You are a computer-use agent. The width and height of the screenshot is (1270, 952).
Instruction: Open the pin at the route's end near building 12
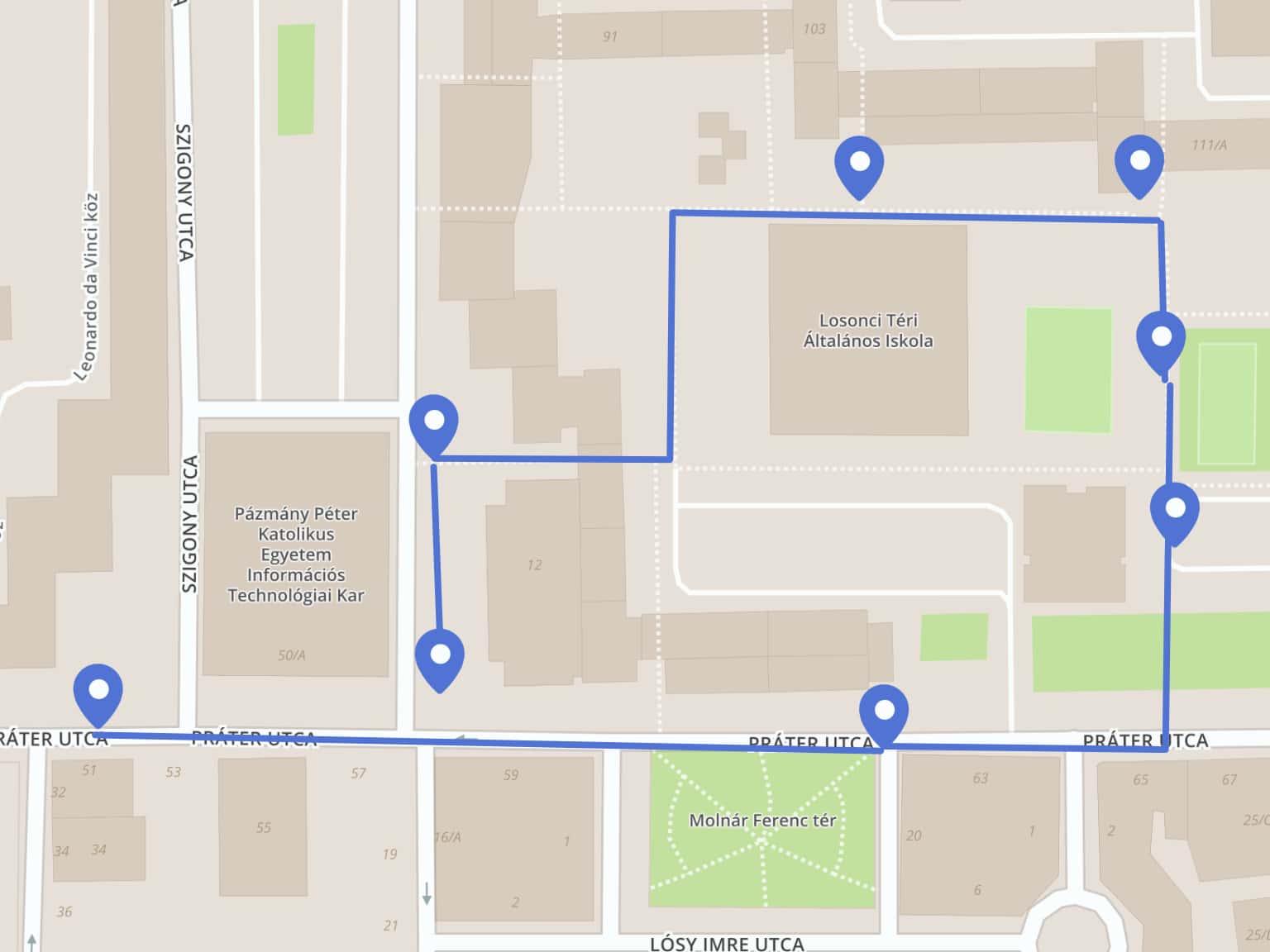(x=440, y=656)
